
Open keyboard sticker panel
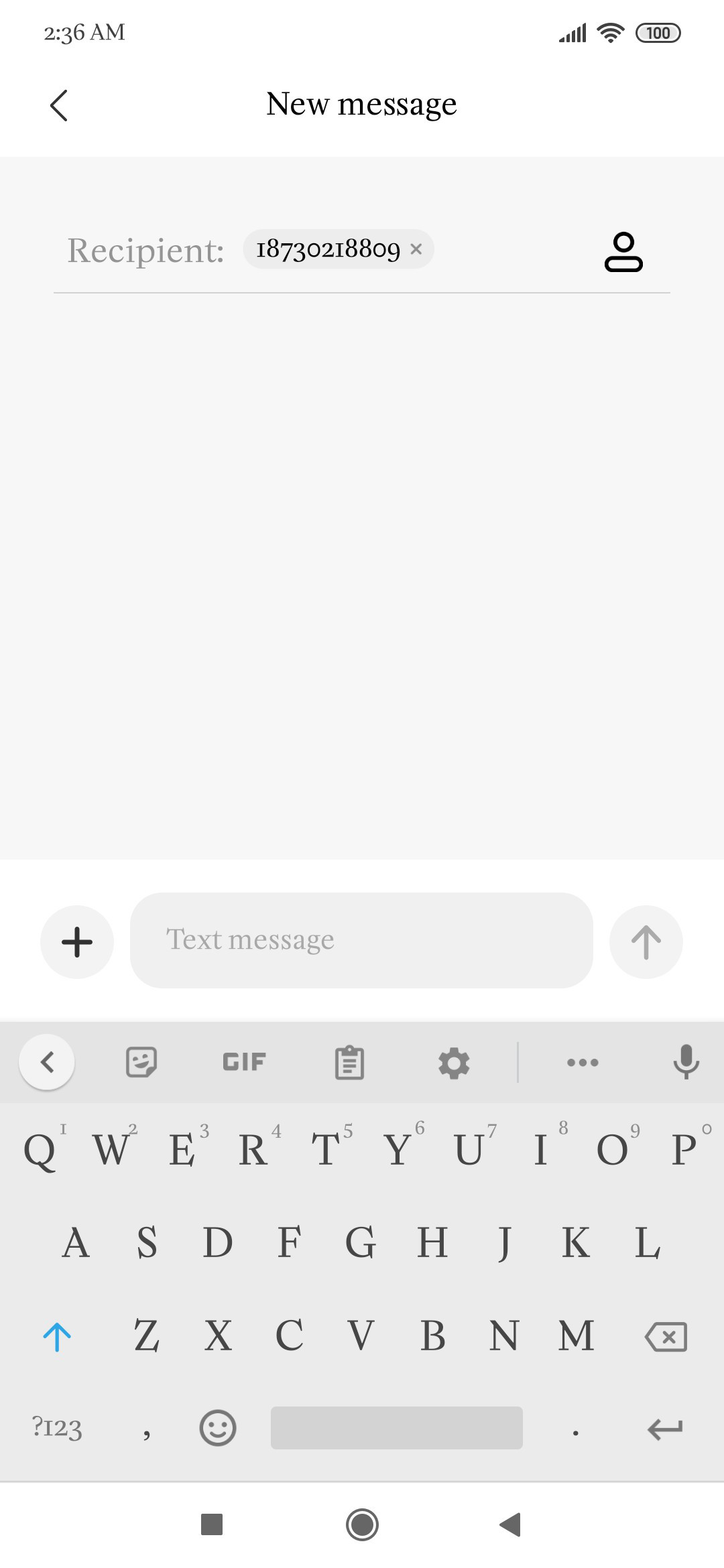pyautogui.click(x=141, y=1062)
